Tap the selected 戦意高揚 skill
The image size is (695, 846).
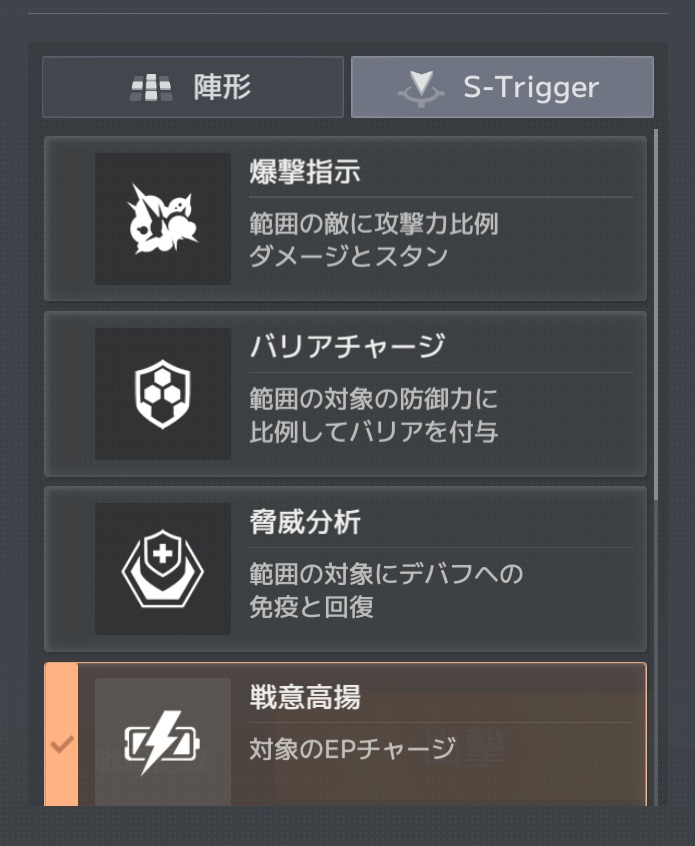pyautogui.click(x=345, y=735)
